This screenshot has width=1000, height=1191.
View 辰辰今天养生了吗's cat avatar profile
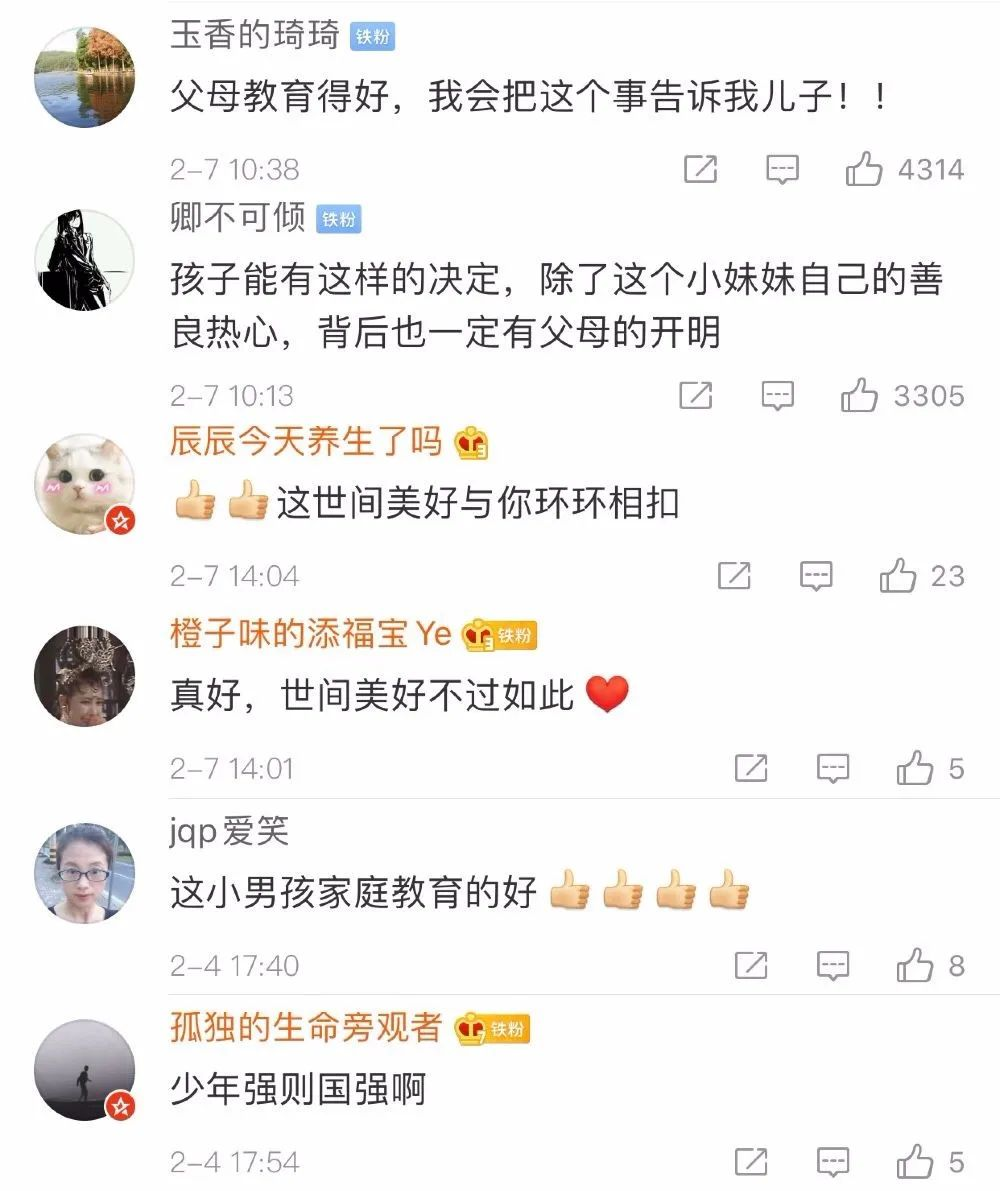point(84,486)
